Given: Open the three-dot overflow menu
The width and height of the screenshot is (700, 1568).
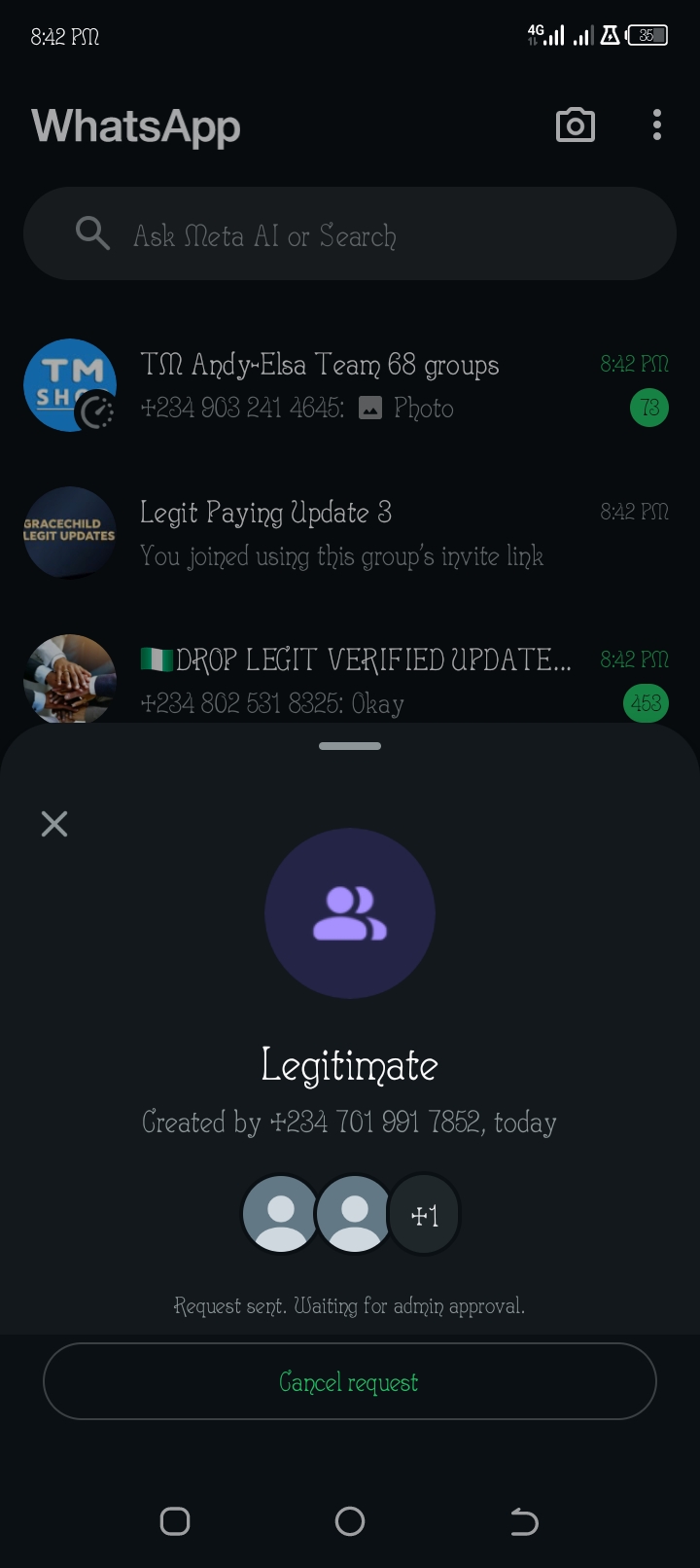Looking at the screenshot, I should point(657,125).
